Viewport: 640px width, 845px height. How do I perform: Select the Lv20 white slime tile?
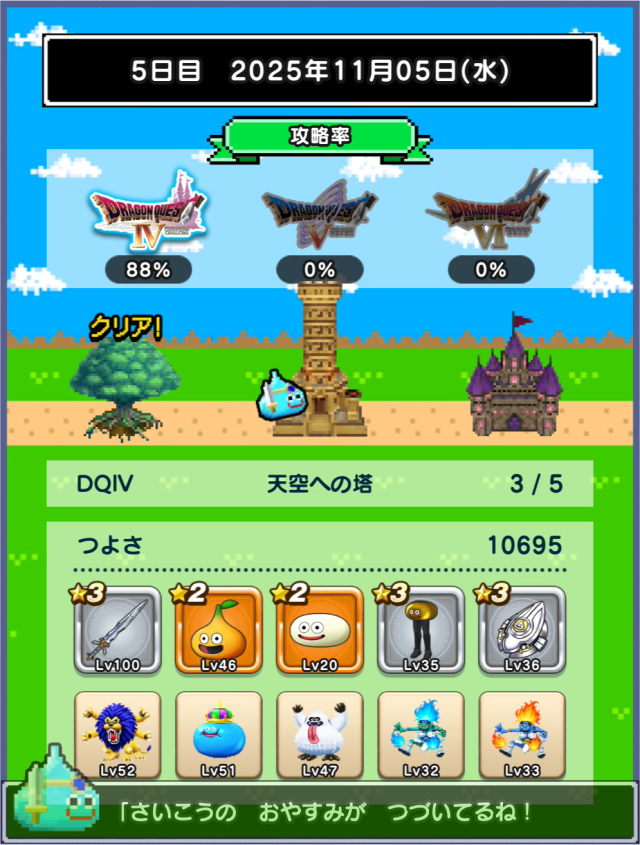pyautogui.click(x=320, y=631)
